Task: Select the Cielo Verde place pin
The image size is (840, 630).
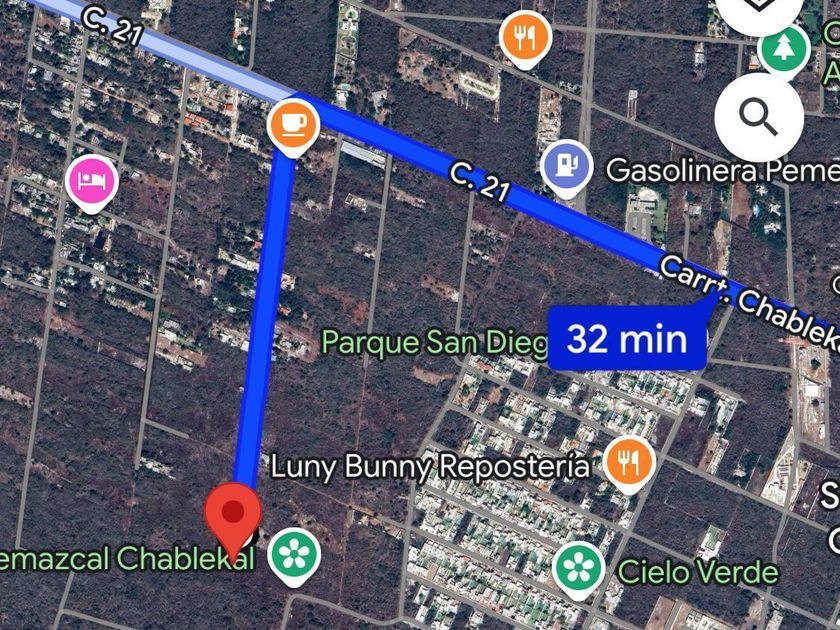Action: (x=579, y=569)
